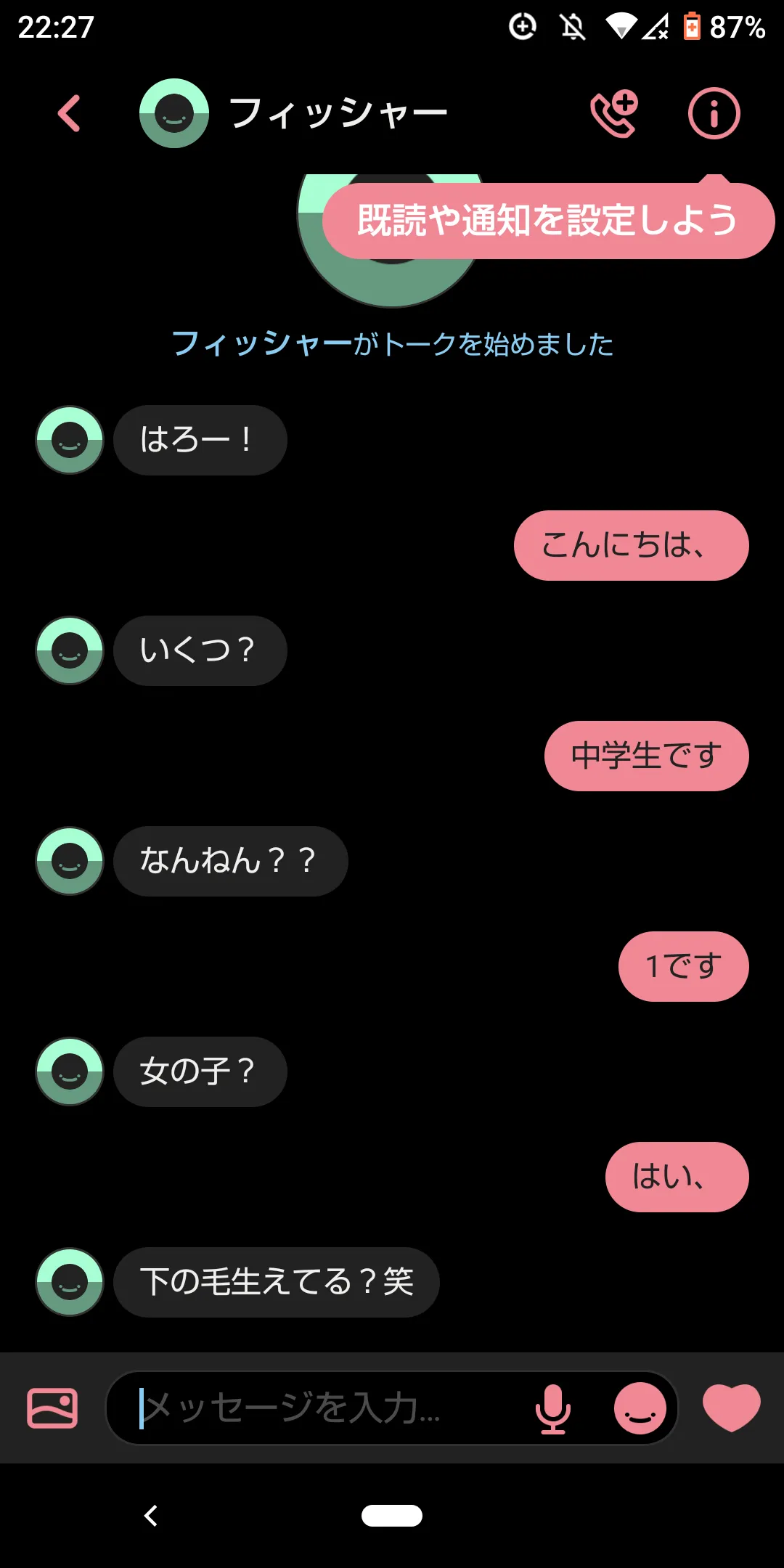784x1568 pixels.
Task: Open the chat info settings
Action: pos(714,114)
